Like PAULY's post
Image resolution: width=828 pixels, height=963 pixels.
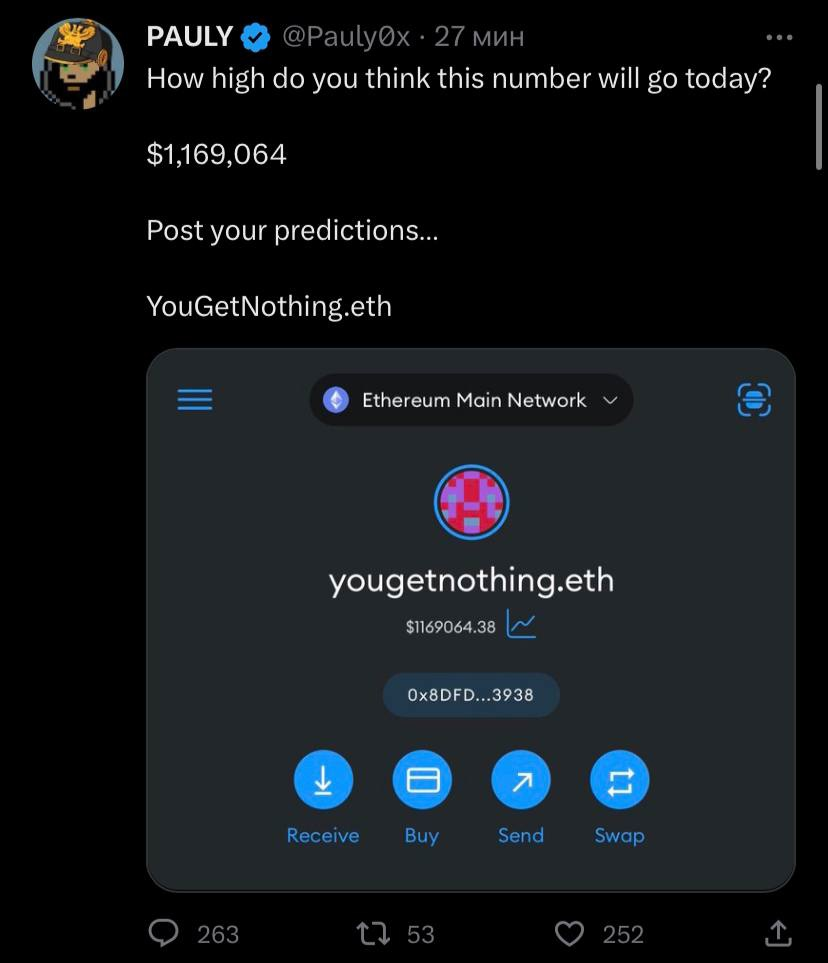click(x=569, y=933)
